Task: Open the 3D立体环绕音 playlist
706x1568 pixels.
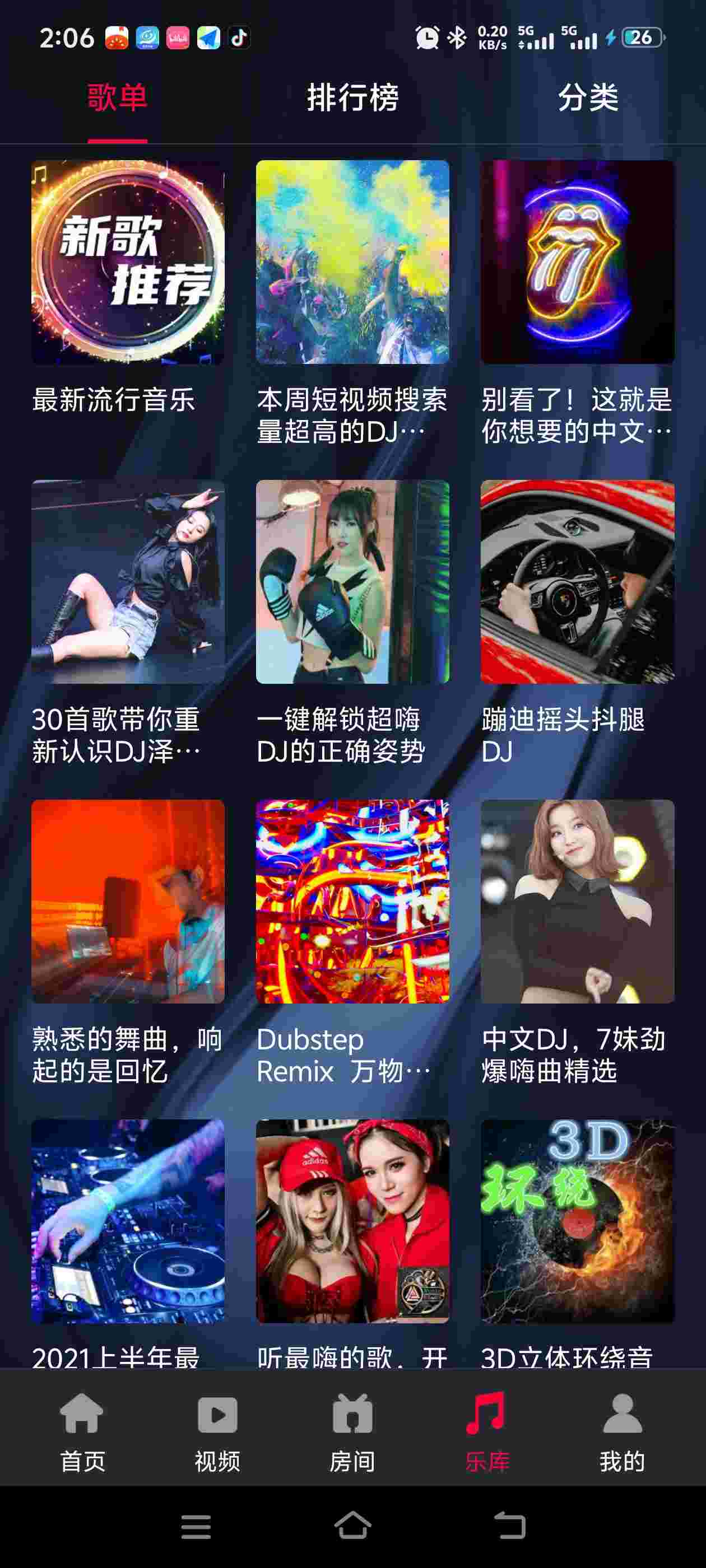Action: [x=577, y=1221]
